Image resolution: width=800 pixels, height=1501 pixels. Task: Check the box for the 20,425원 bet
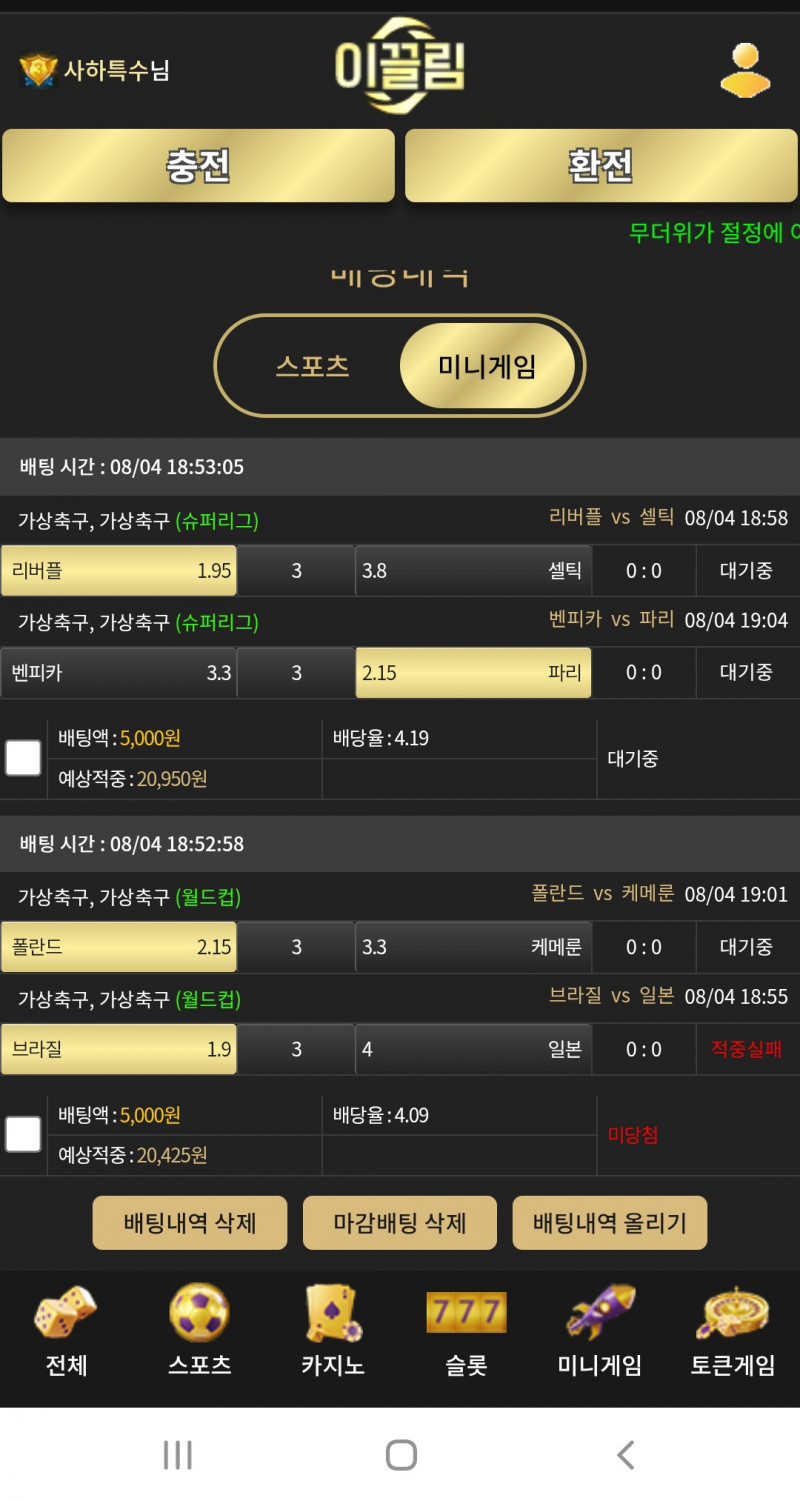[23, 1134]
